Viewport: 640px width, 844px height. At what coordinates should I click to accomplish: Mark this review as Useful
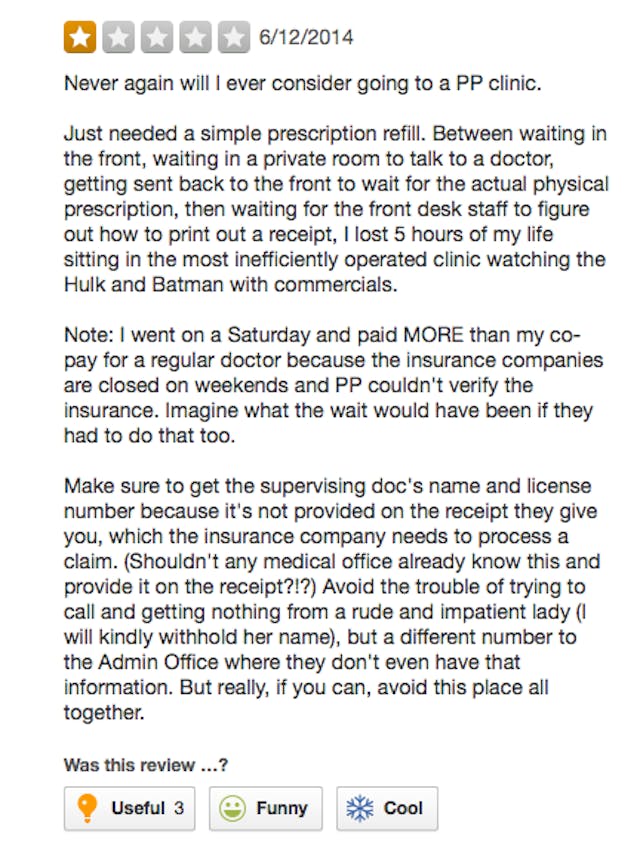point(129,808)
